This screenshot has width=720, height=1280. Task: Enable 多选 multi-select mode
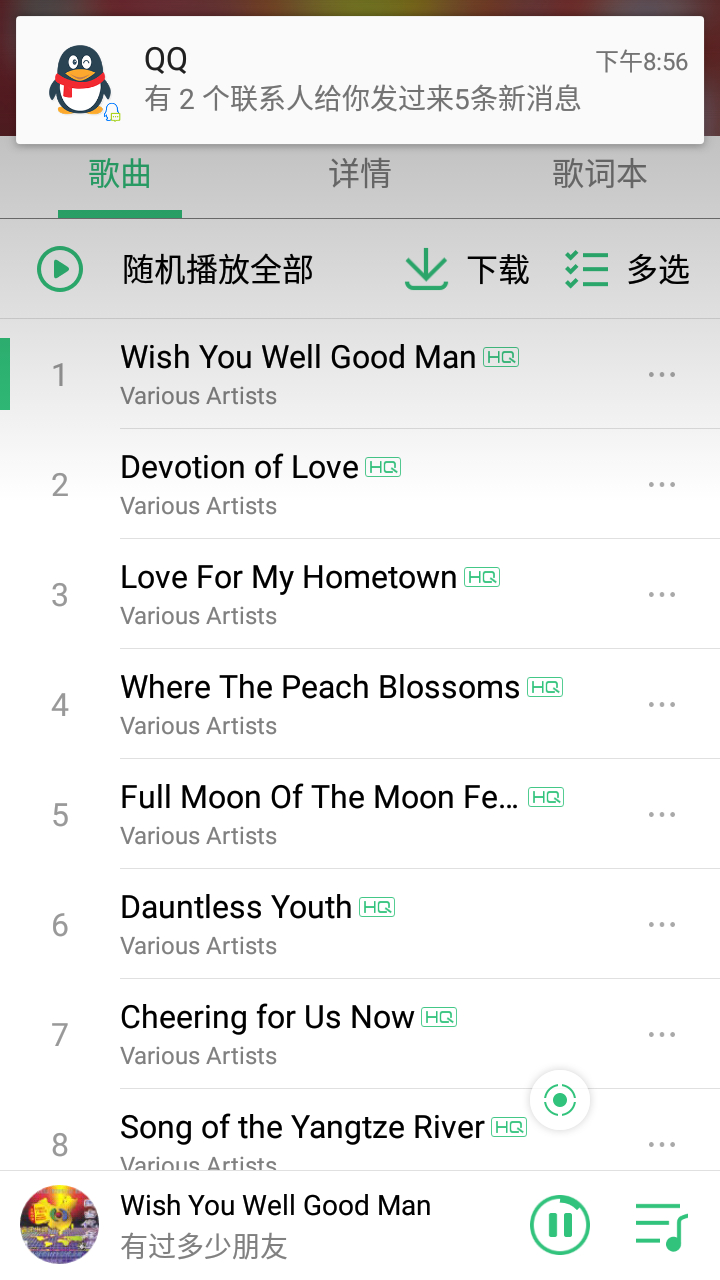(x=627, y=269)
